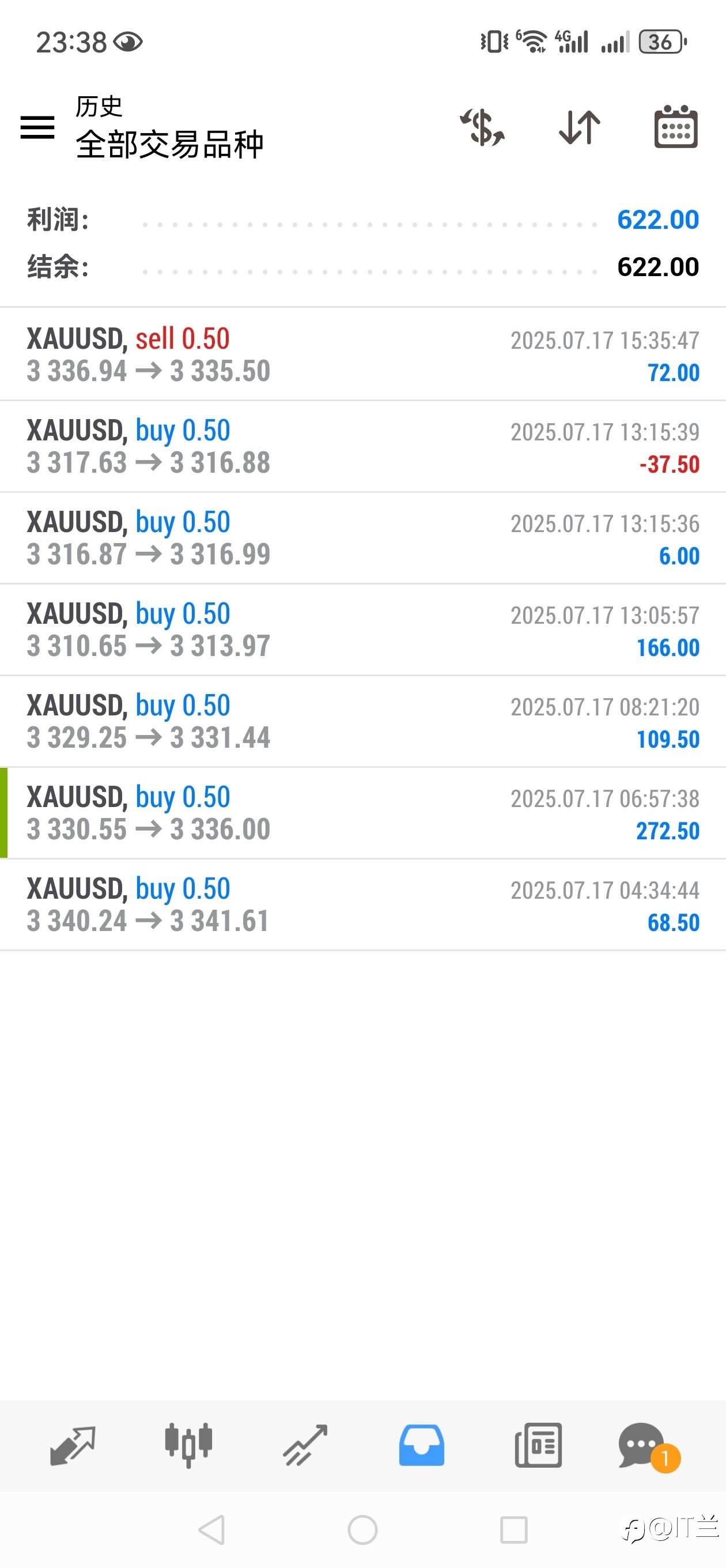Open the trade with -37.50 loss
726x1568 pixels.
tap(362, 446)
